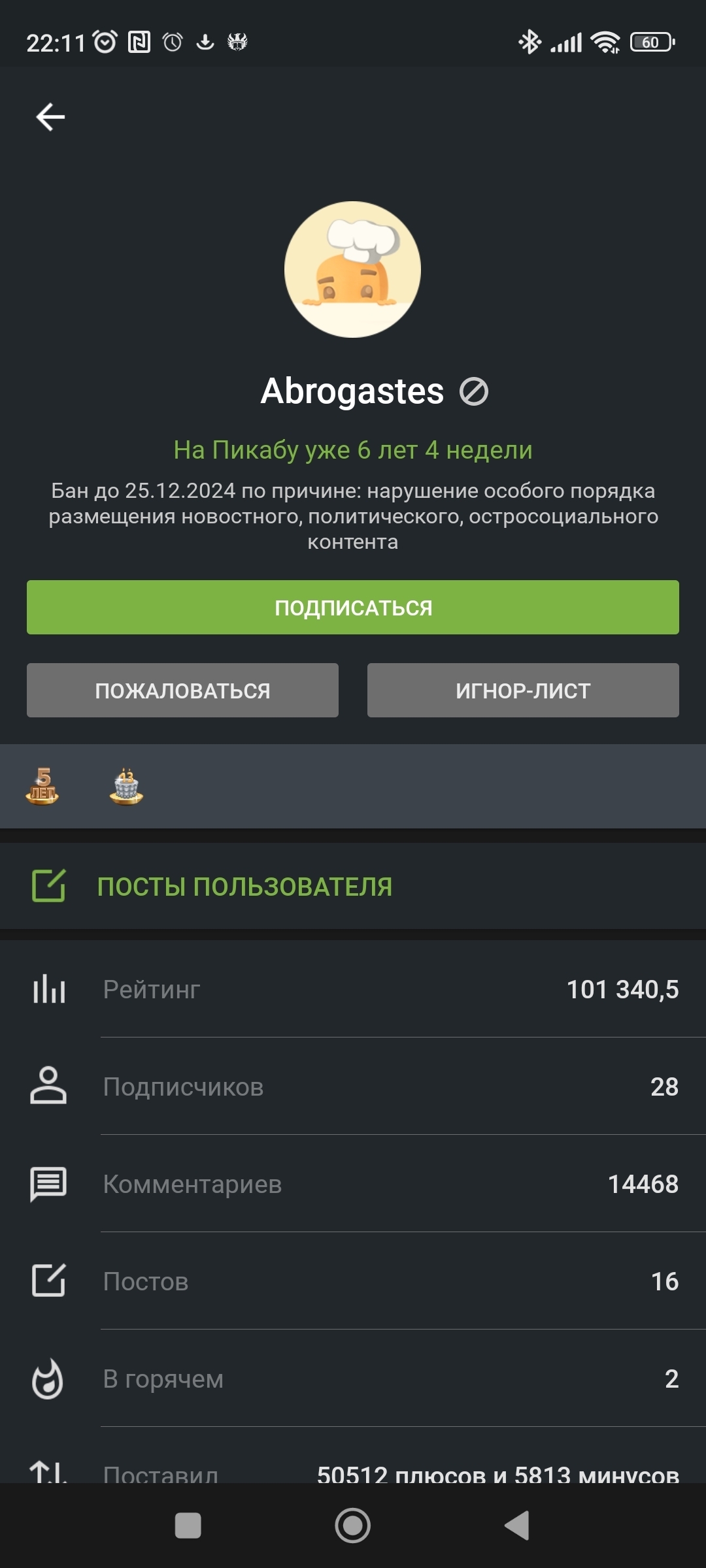The height and width of the screenshot is (1568, 706).
Task: Subscribe with the ПОДПИСАТЬСЯ button
Action: (352, 607)
